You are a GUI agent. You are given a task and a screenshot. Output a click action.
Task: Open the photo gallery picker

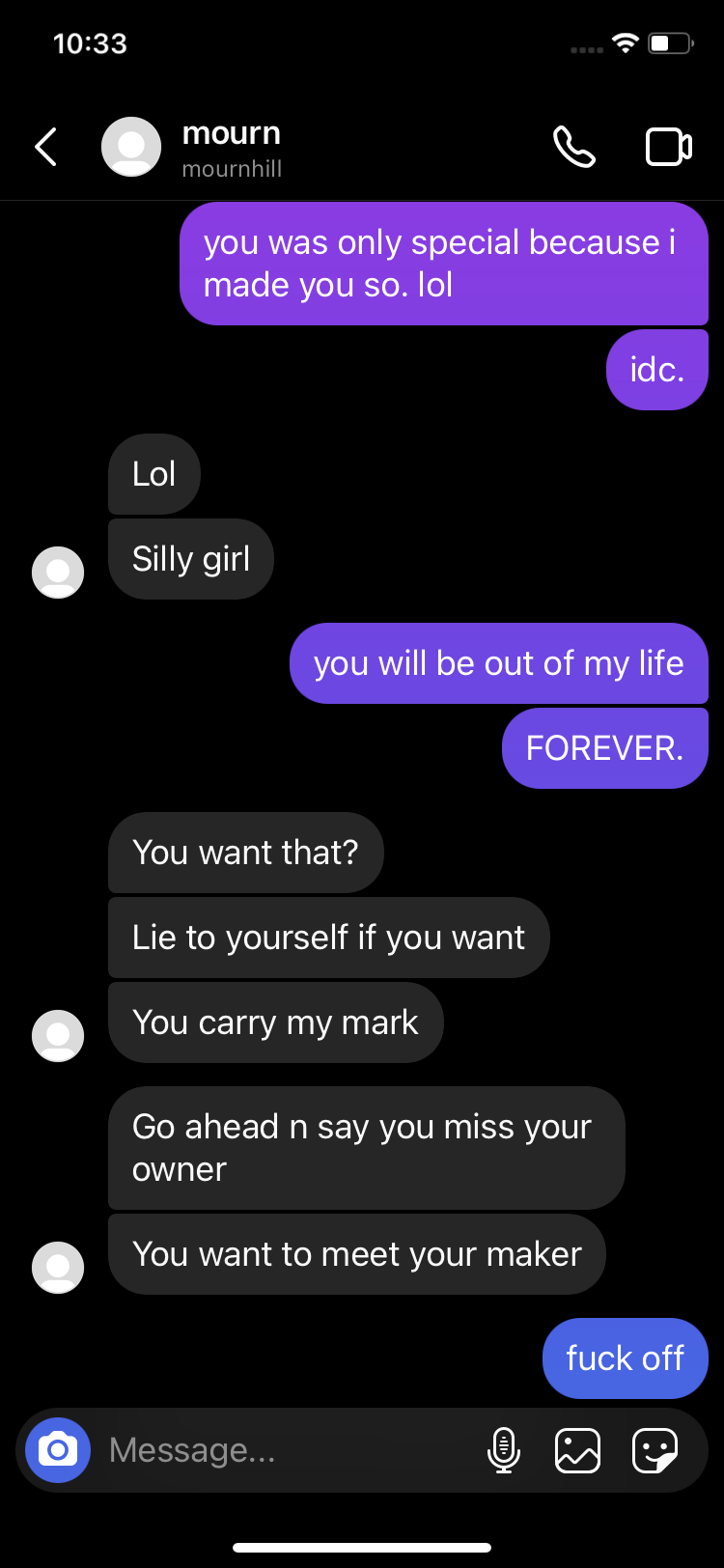point(577,1449)
